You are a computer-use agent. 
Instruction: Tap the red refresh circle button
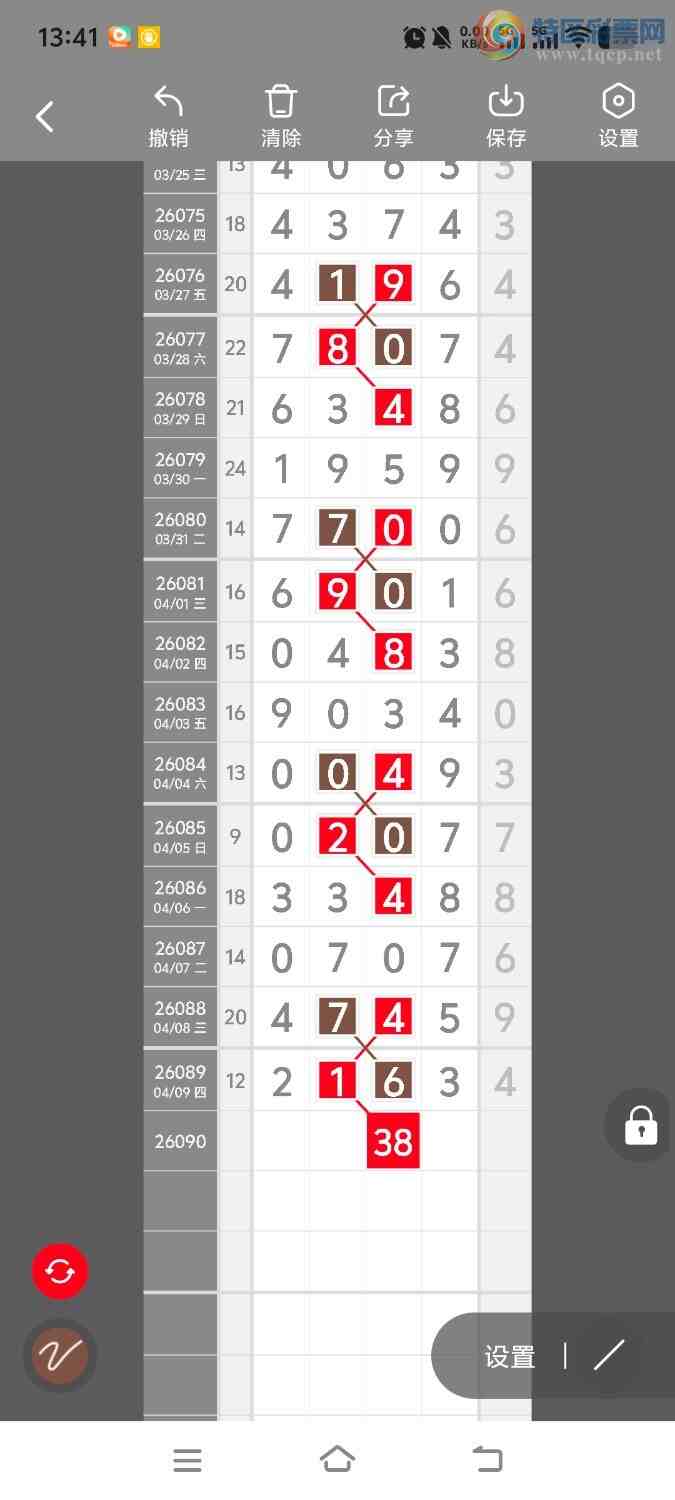click(x=60, y=1272)
